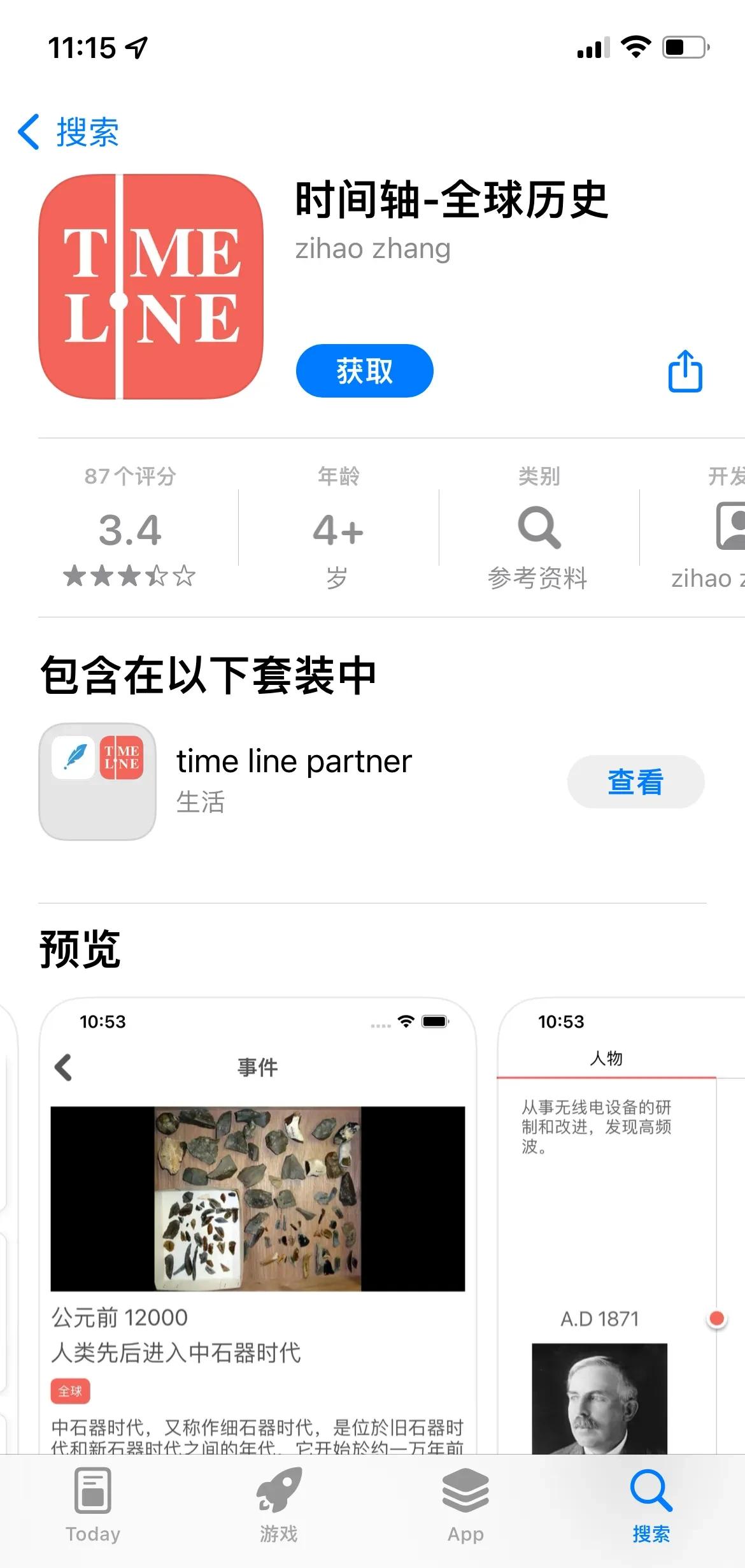
Task: Open the 87个评分 ratings section
Action: click(130, 528)
